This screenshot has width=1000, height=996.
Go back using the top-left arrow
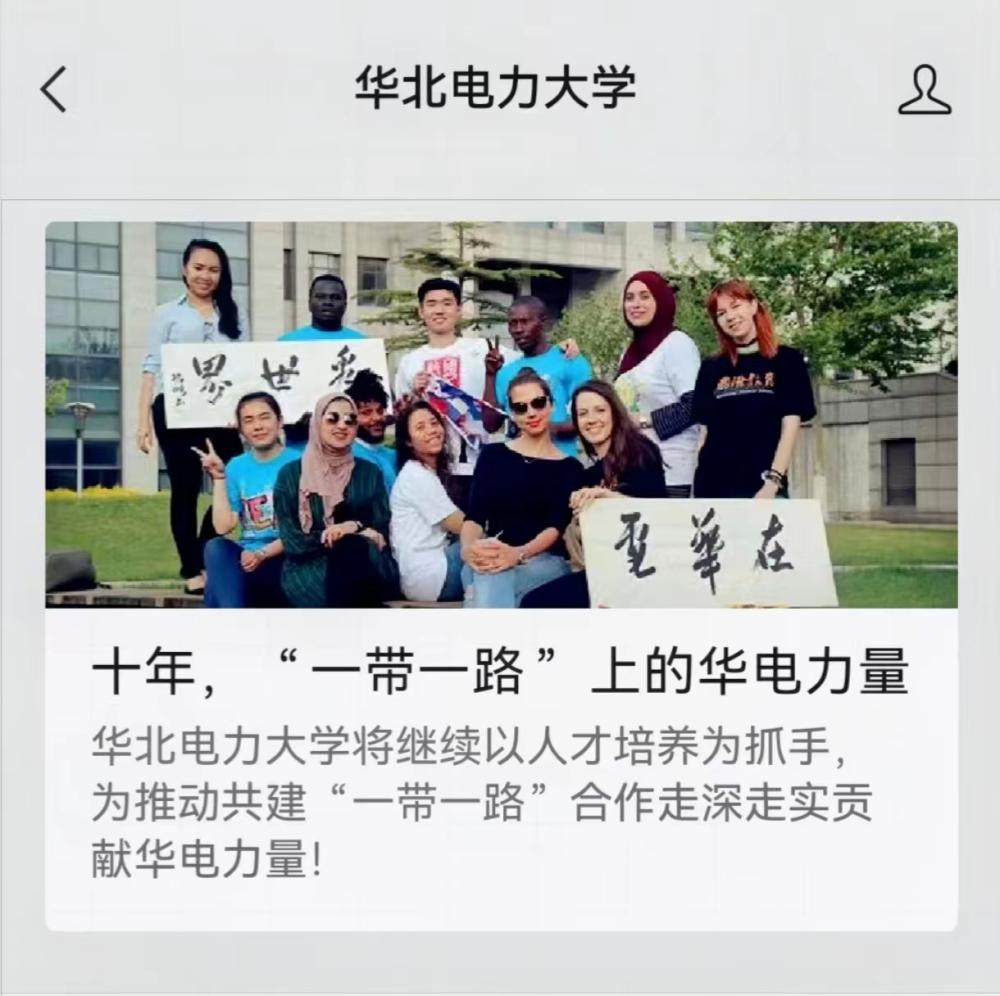[54, 90]
